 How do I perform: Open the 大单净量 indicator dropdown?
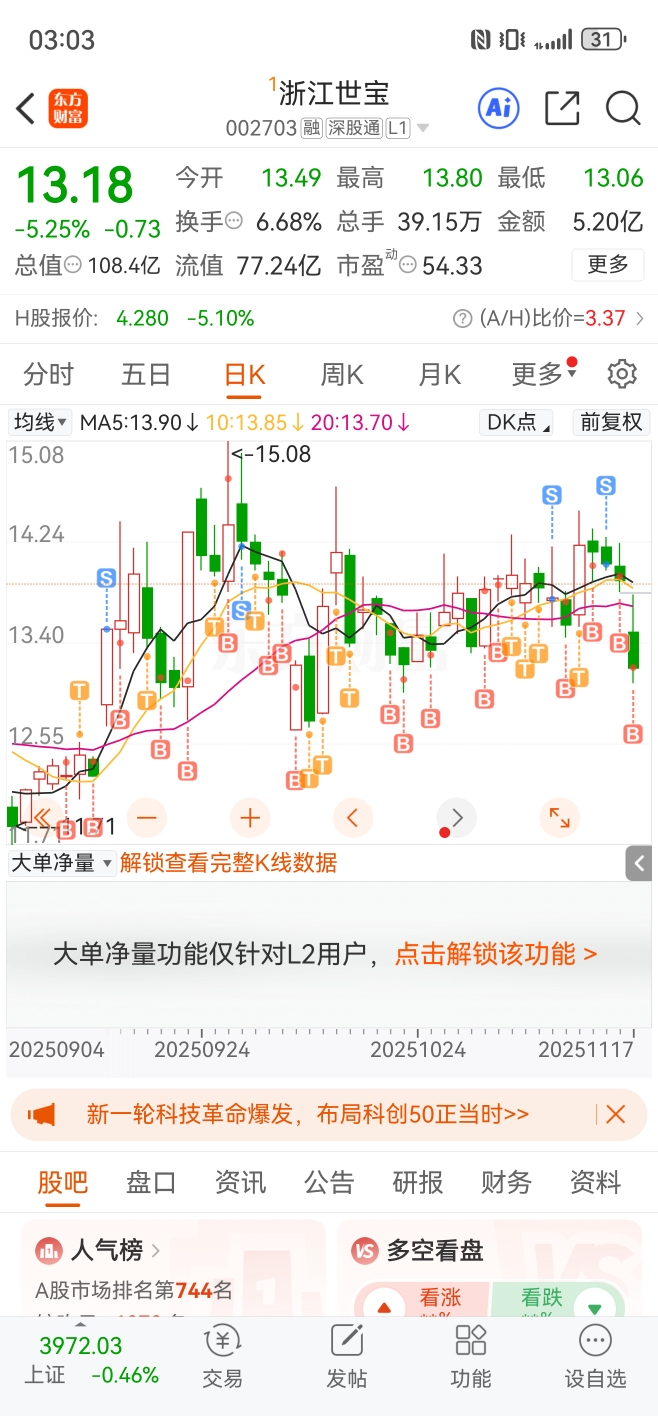click(x=62, y=863)
